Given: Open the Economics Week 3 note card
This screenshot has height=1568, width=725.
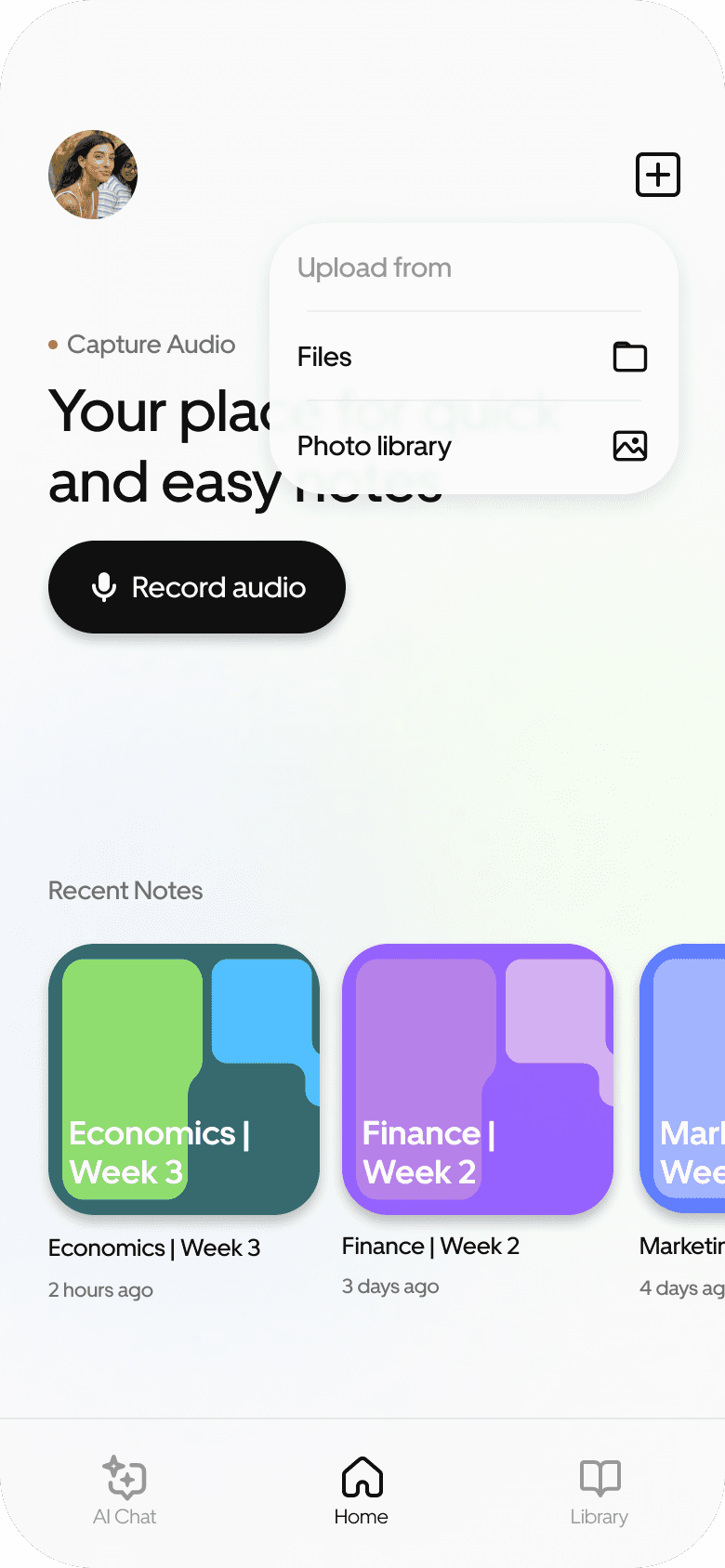Looking at the screenshot, I should point(183,1079).
